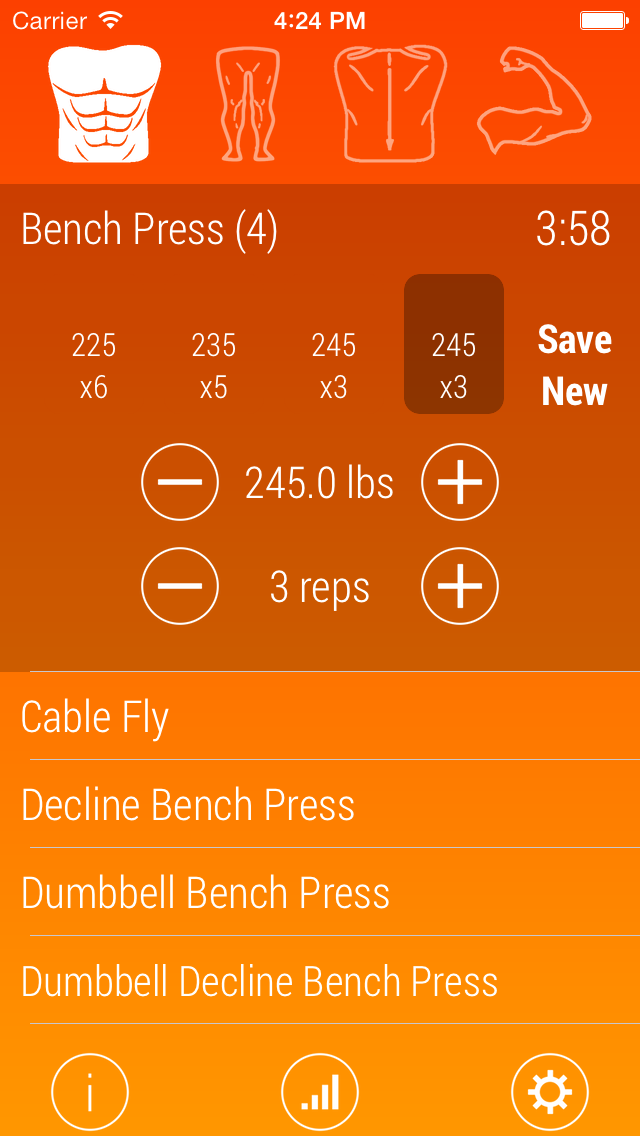The image size is (640, 1136).
Task: Reduce the rep count from 3
Action: click(x=180, y=587)
